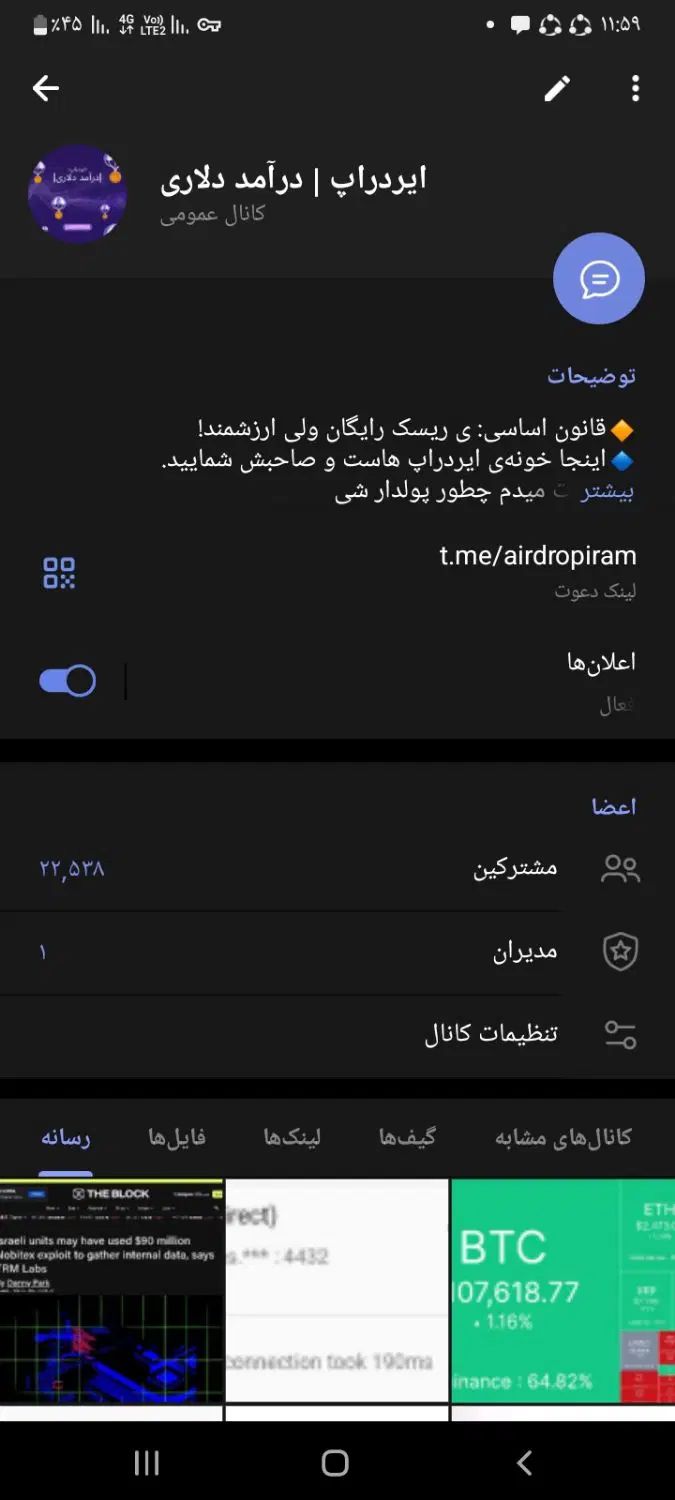Go back using the top arrow

tap(45, 89)
